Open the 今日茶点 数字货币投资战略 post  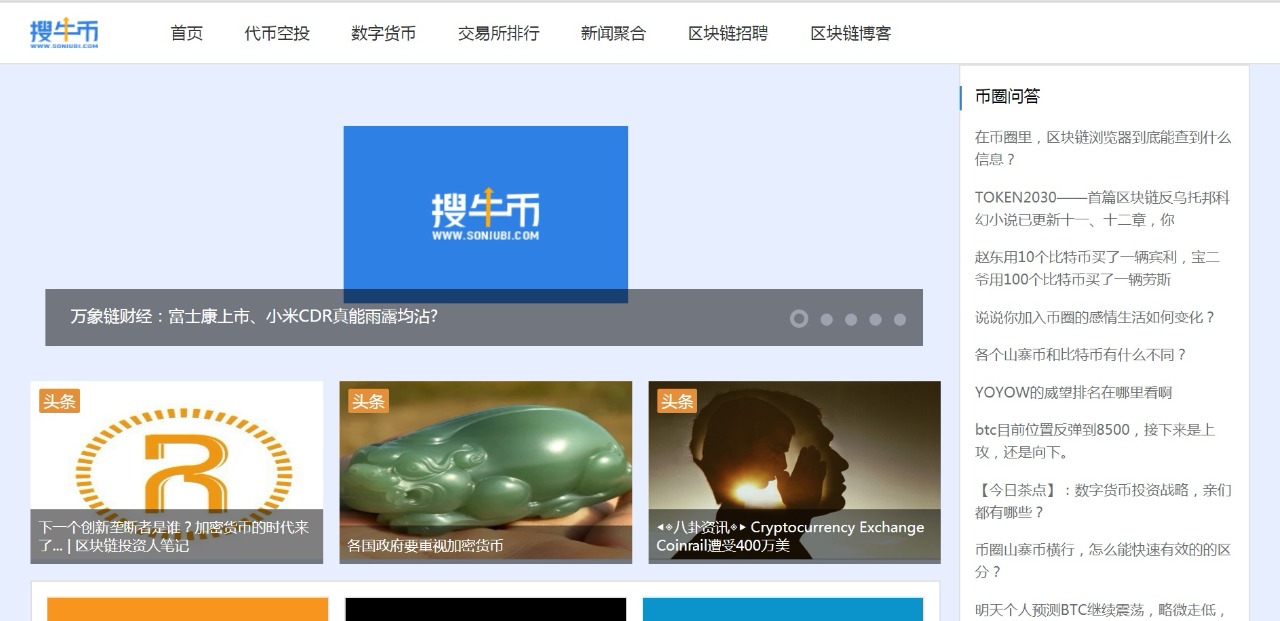[x=1102, y=501]
